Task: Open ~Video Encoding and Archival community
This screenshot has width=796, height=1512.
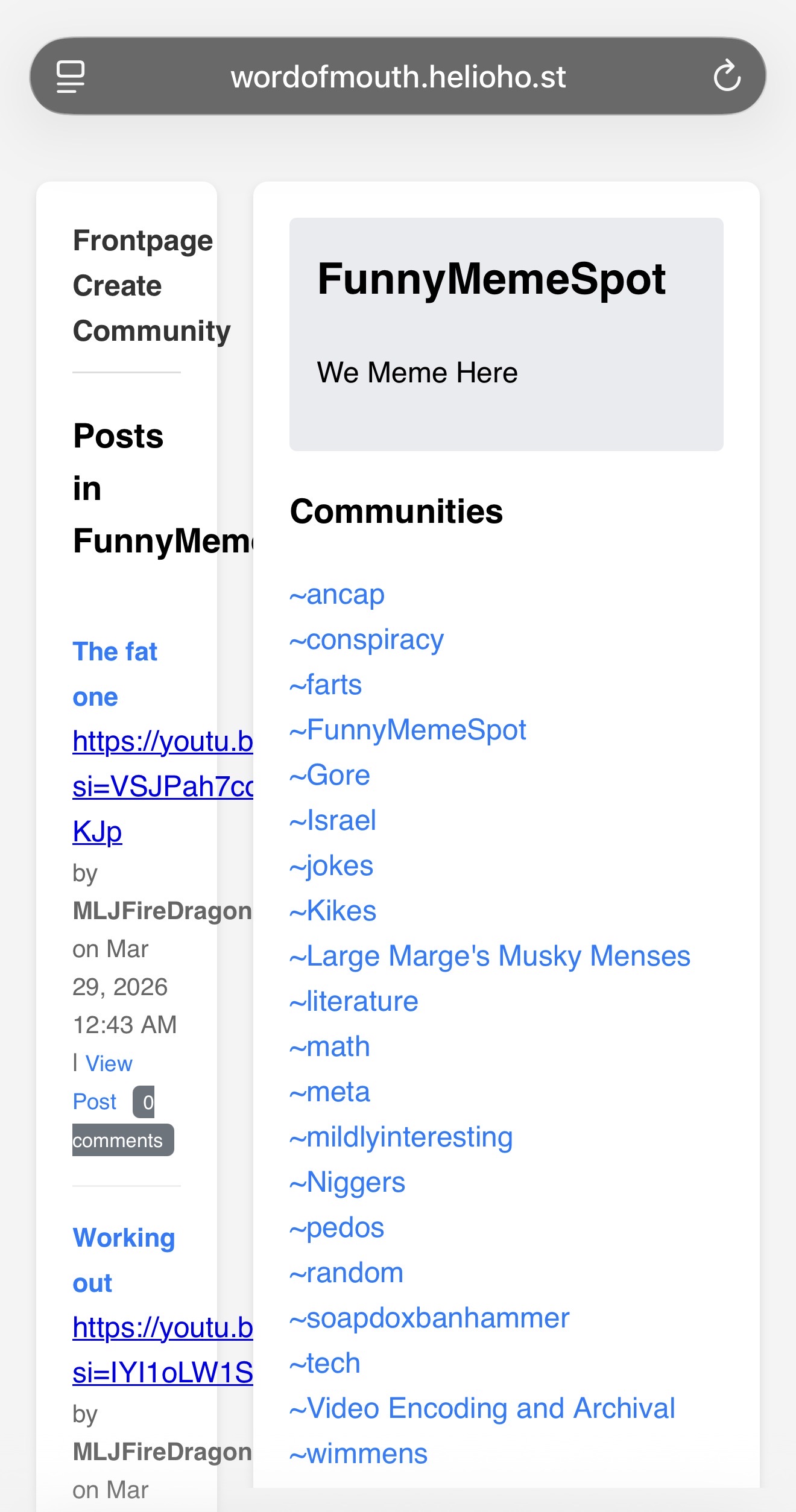Action: coord(482,1409)
